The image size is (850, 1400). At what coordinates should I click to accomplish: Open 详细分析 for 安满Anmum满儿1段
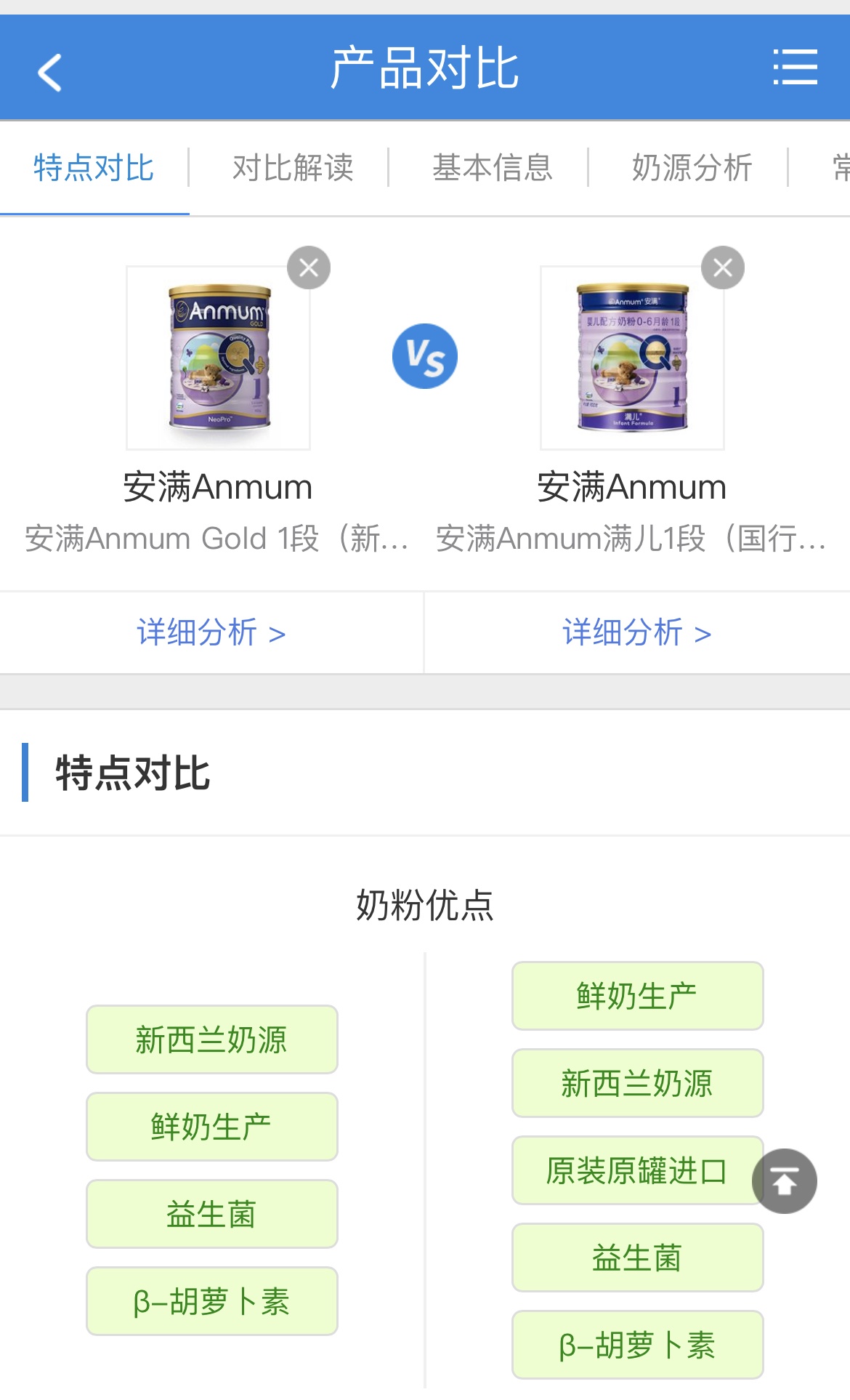(x=637, y=632)
